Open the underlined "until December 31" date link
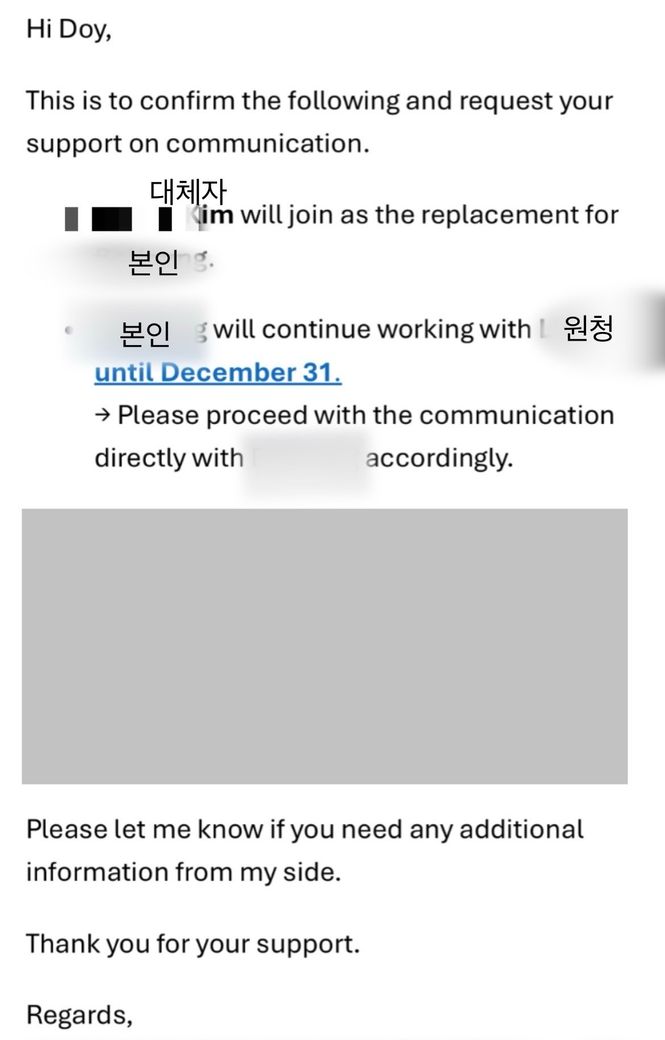The image size is (665, 1040). pos(217,373)
